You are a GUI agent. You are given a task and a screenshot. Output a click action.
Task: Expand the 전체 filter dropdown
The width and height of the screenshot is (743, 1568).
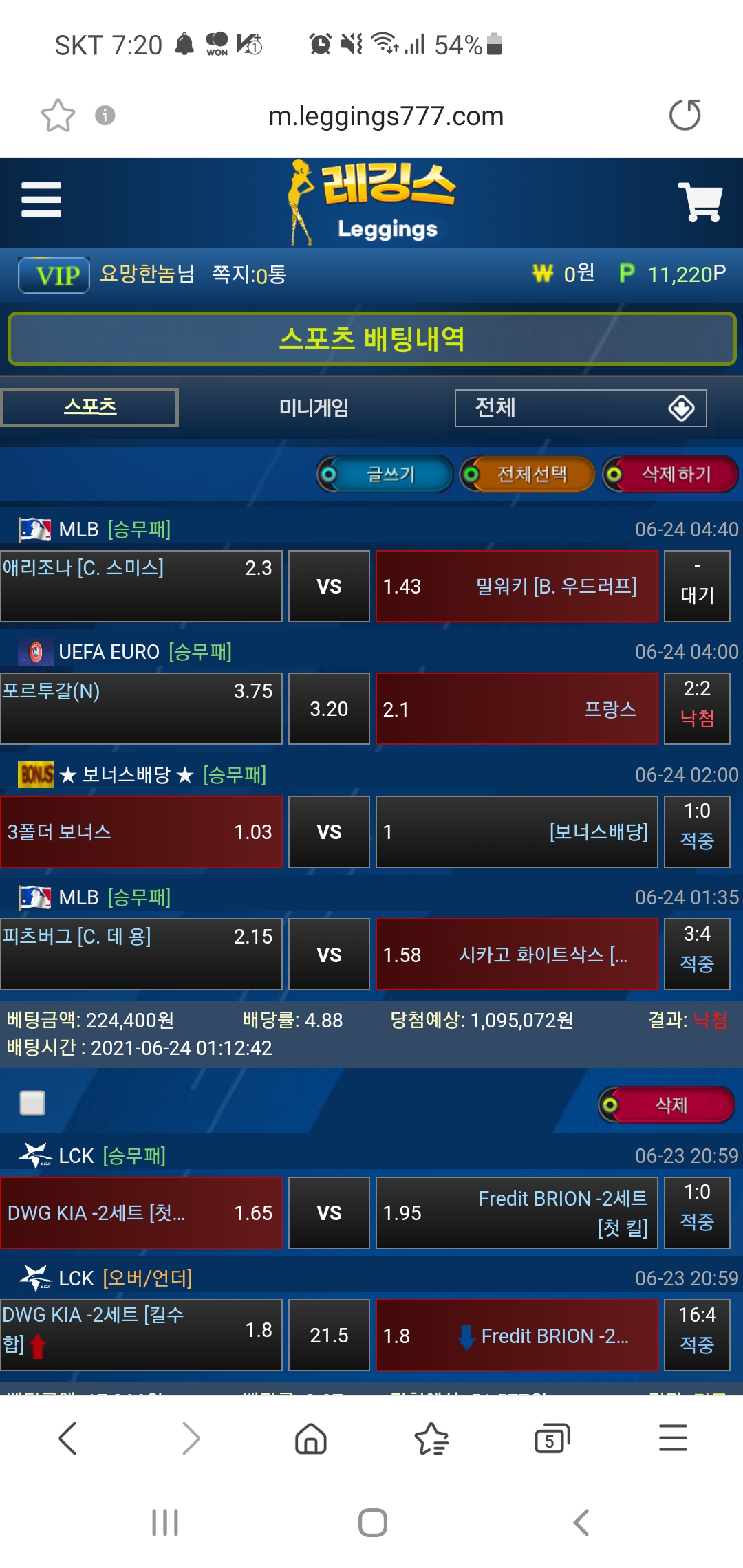tap(580, 408)
